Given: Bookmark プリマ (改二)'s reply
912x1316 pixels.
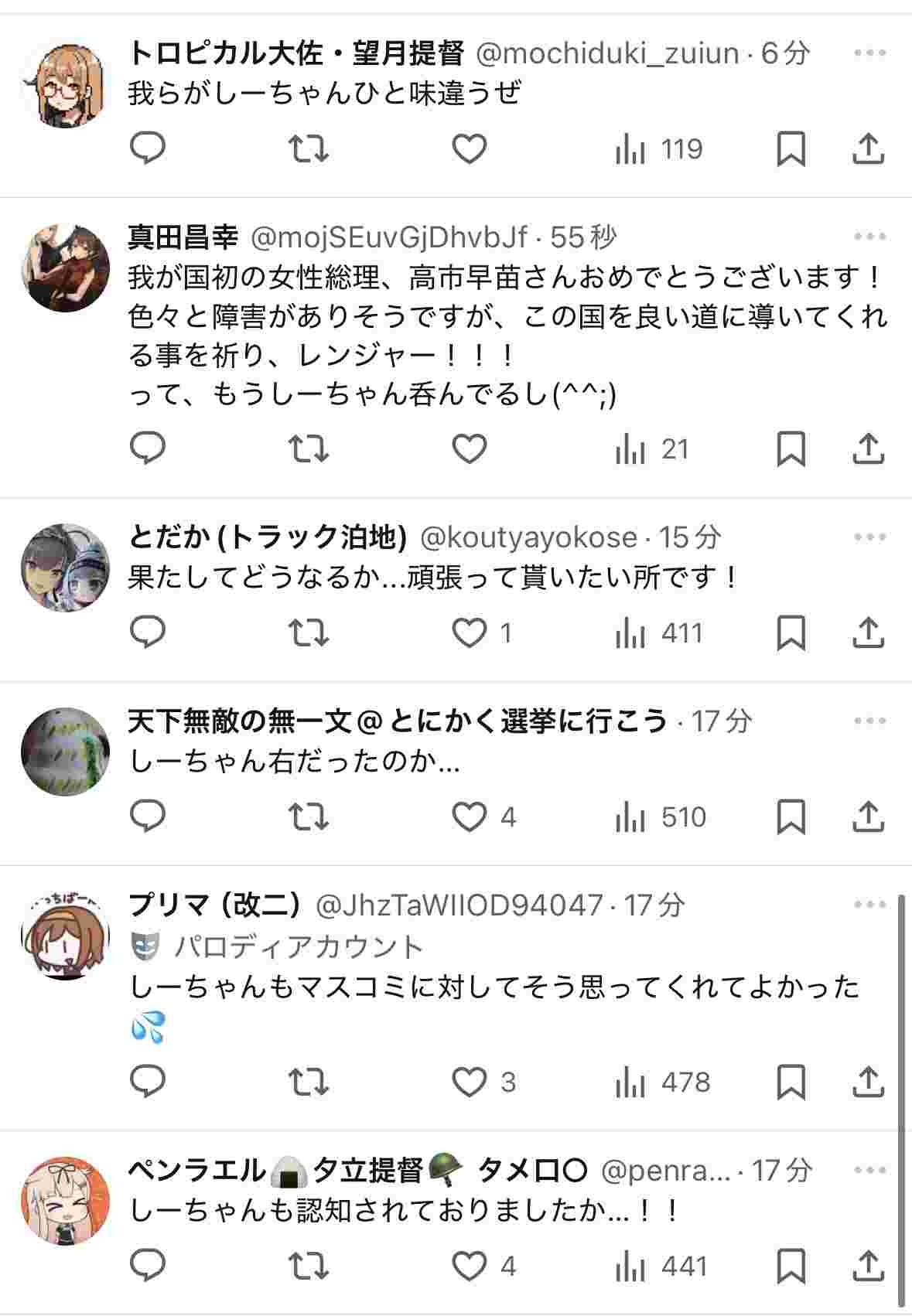Looking at the screenshot, I should (791, 1082).
